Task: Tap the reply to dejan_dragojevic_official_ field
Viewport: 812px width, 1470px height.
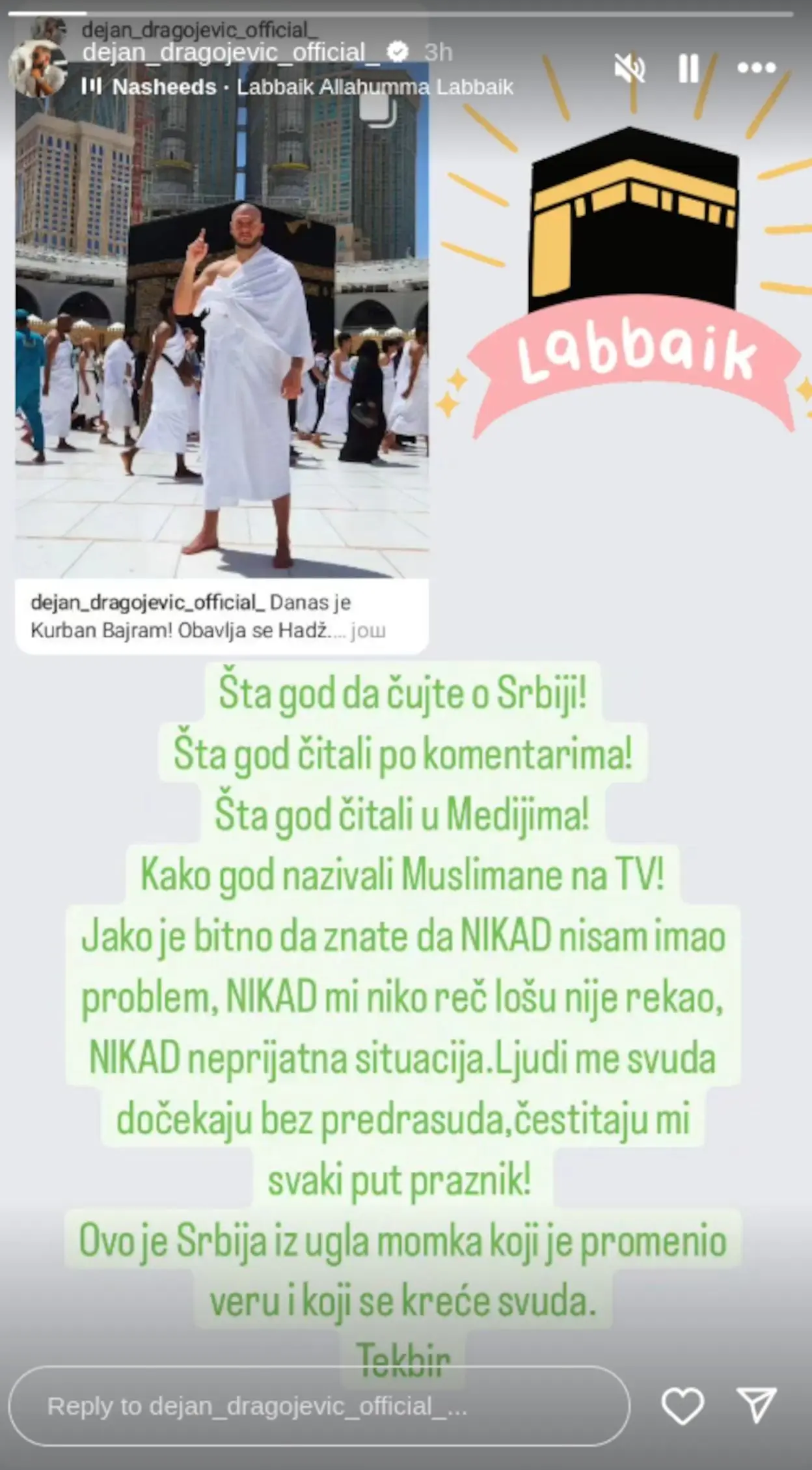Action: [x=319, y=1406]
